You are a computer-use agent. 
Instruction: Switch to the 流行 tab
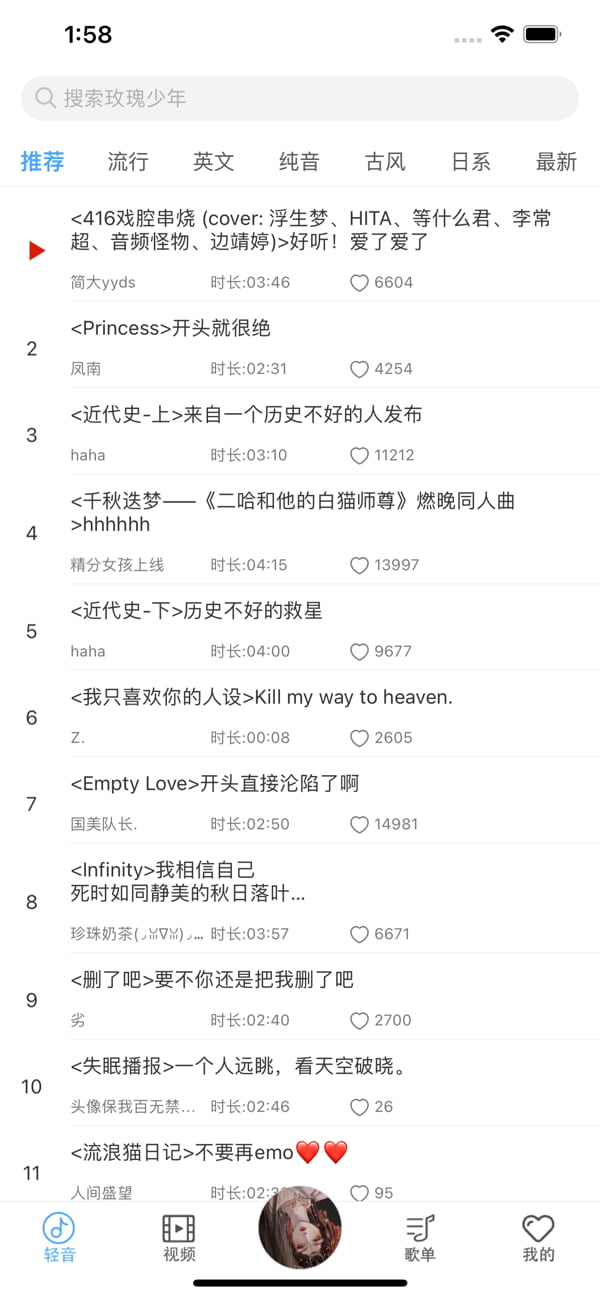[x=128, y=162]
